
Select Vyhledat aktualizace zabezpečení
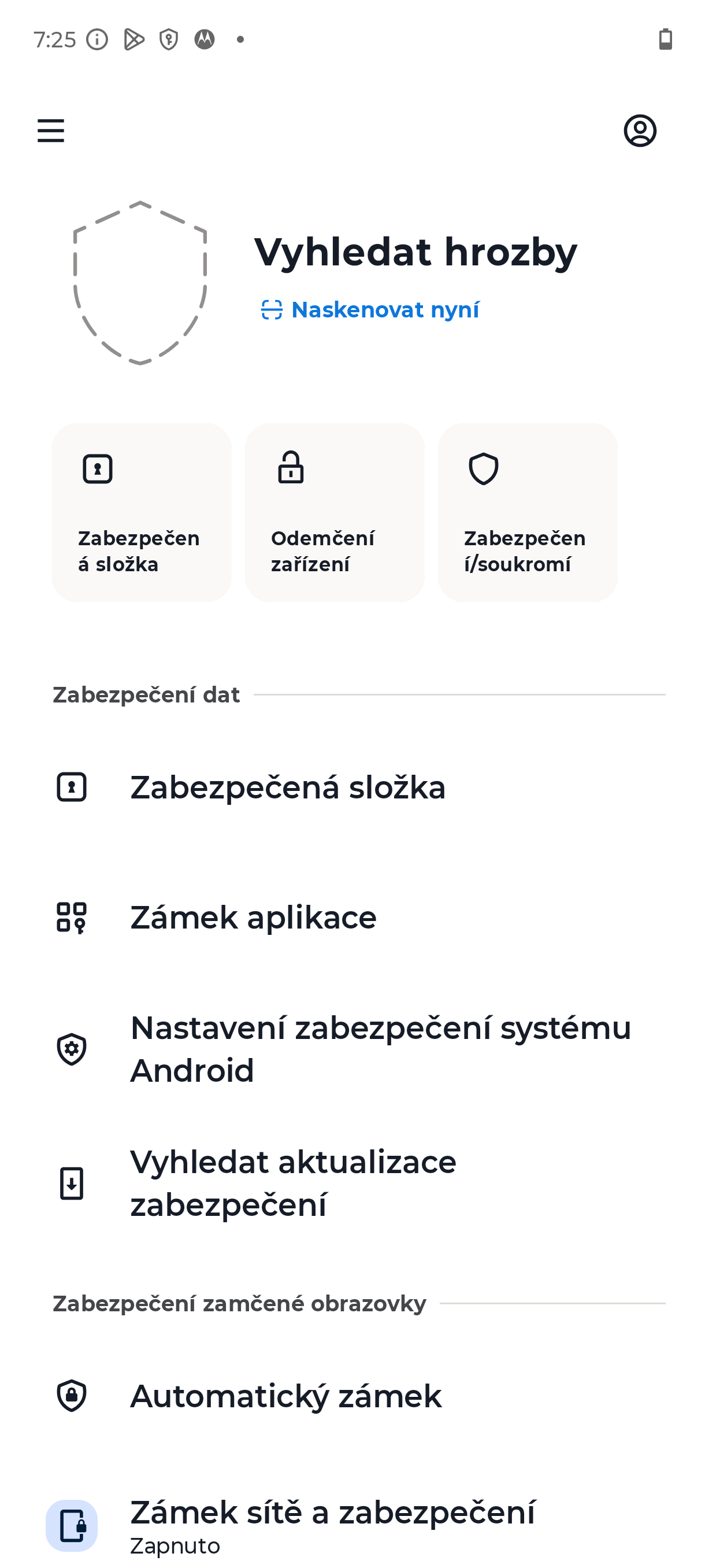(293, 1184)
